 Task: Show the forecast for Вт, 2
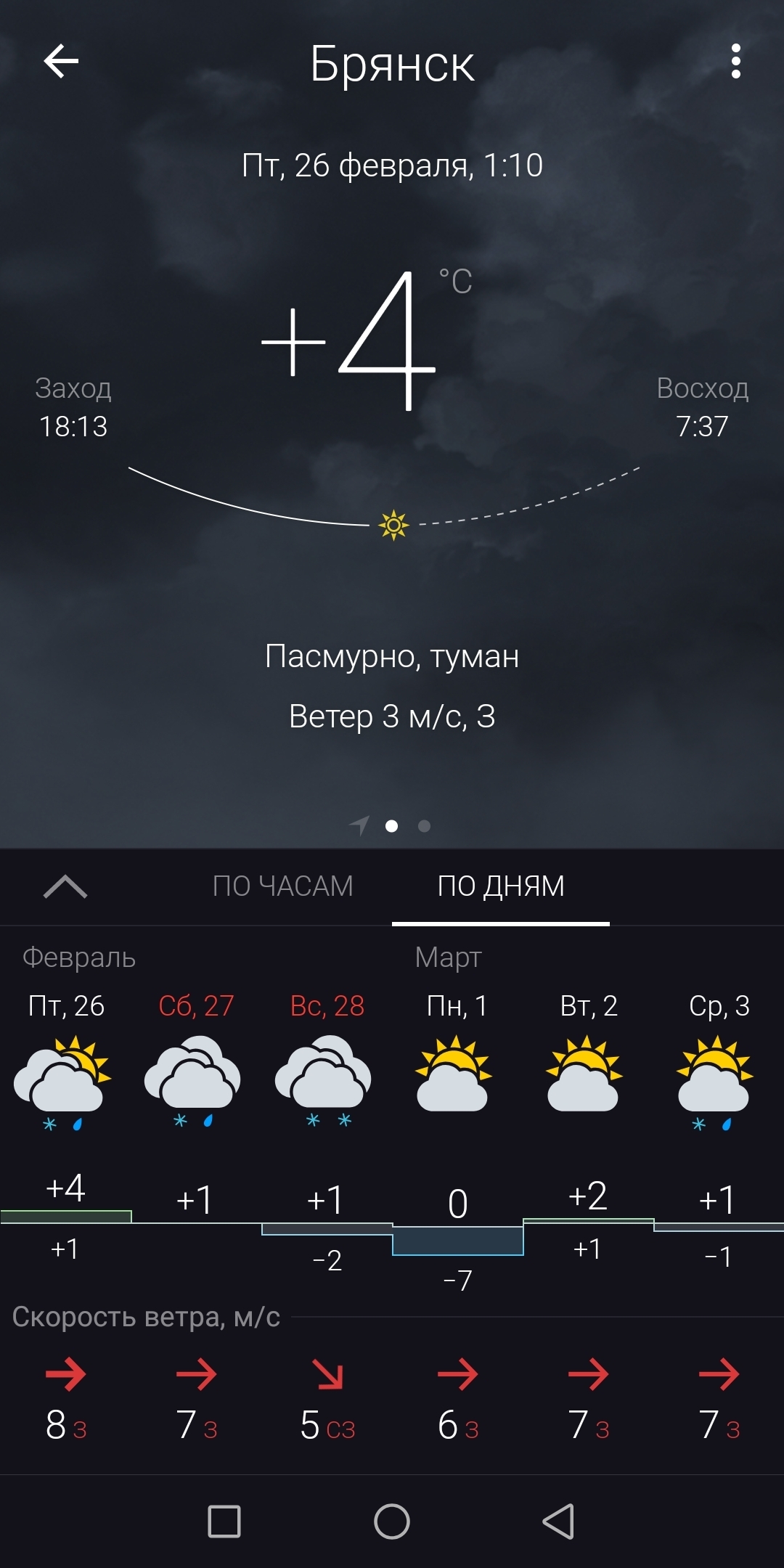coord(588,1074)
